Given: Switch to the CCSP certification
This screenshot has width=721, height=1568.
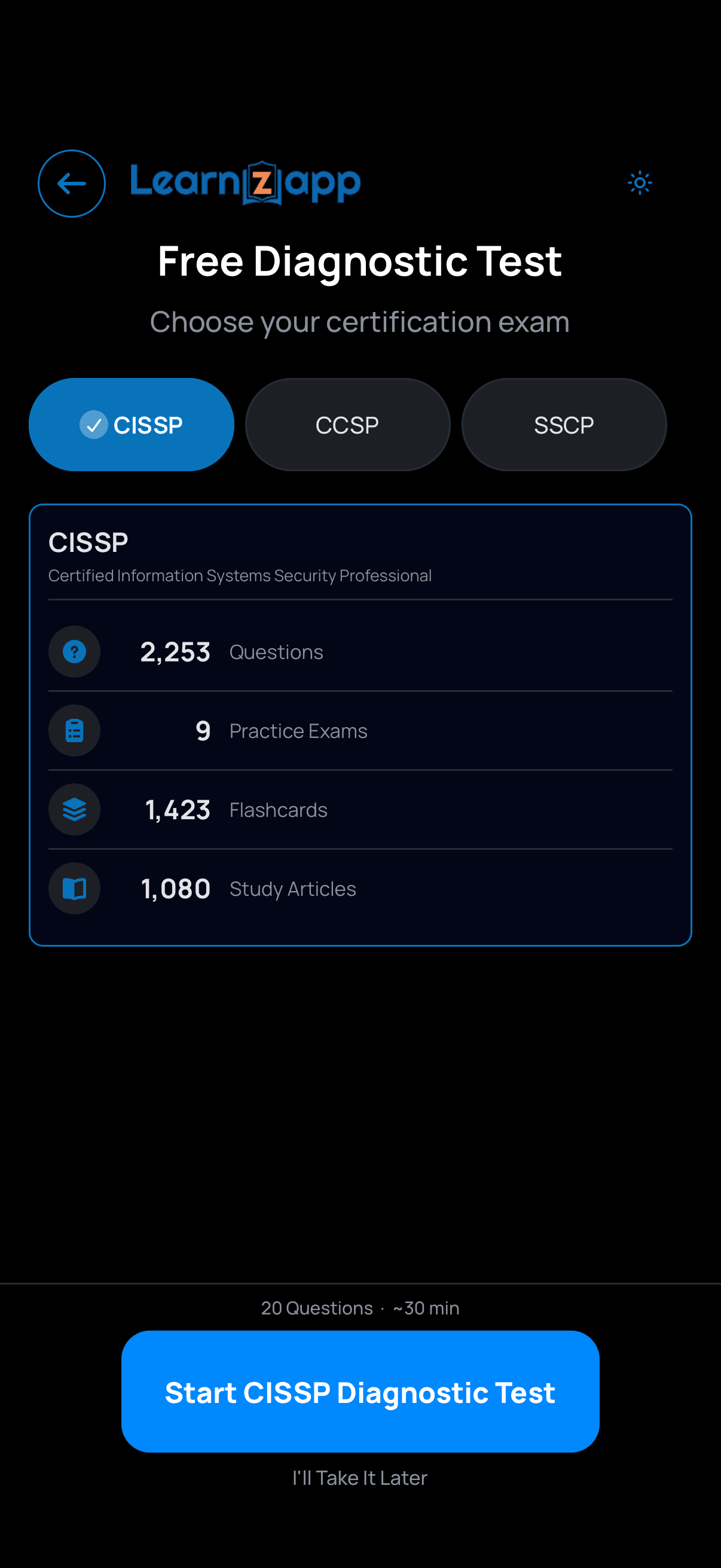Looking at the screenshot, I should 347,425.
